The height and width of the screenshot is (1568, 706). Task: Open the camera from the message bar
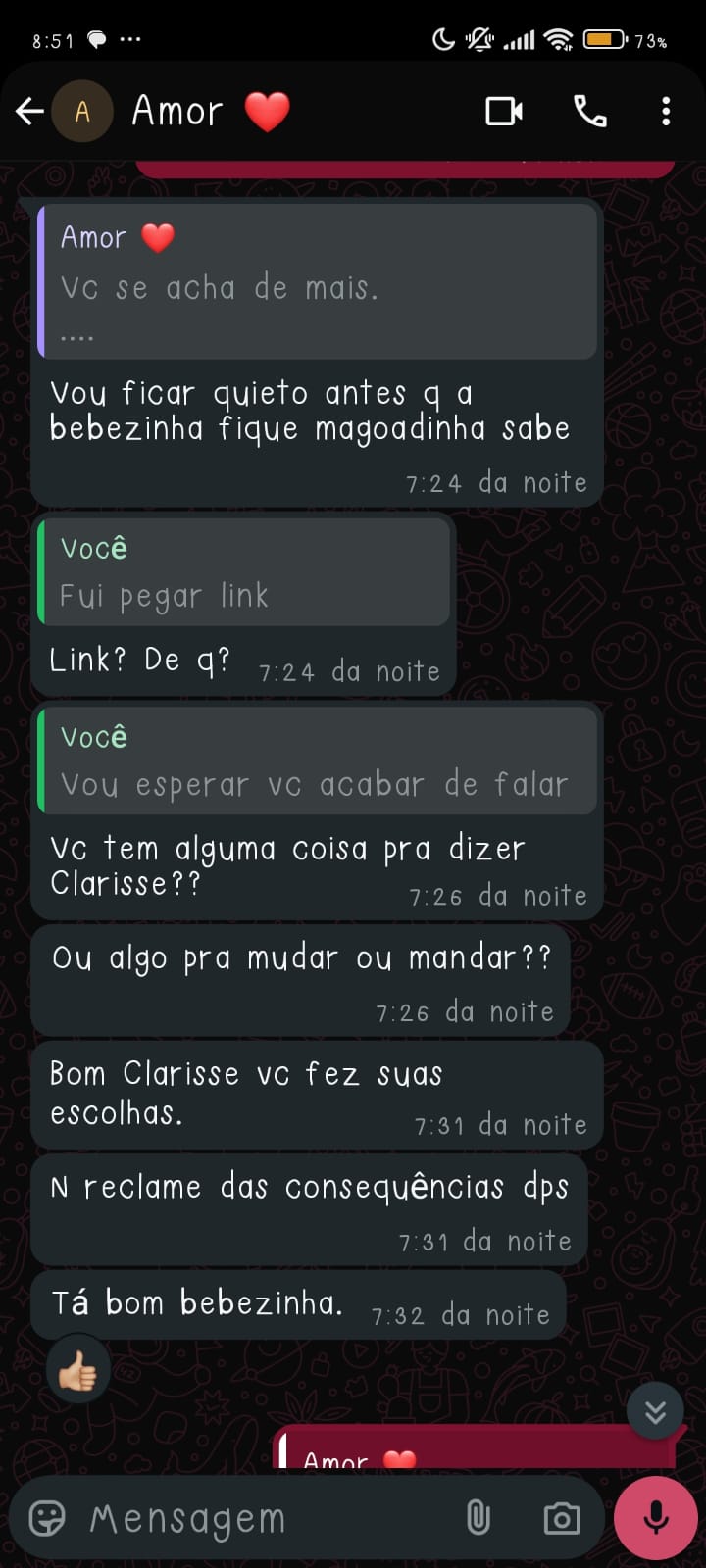point(561,1518)
